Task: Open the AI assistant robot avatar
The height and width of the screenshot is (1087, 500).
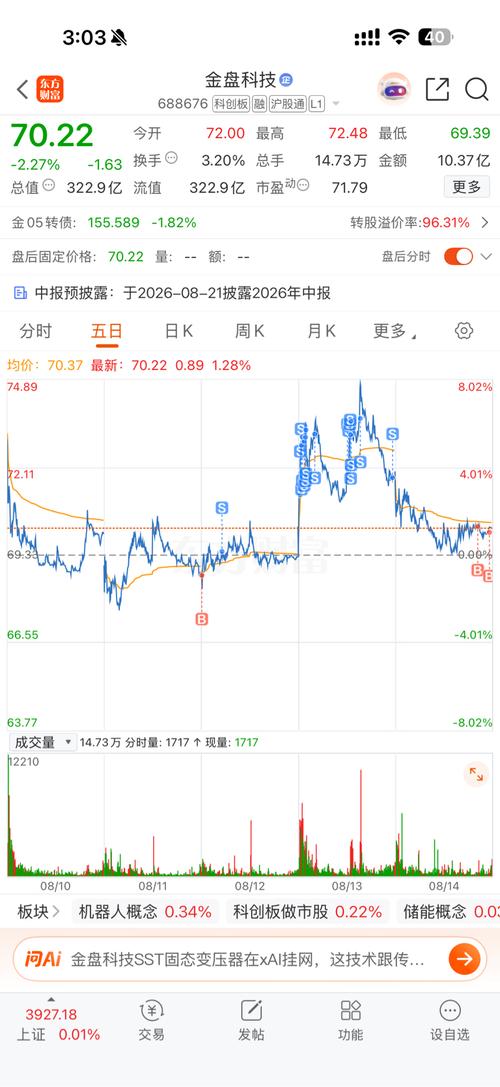Action: tap(394, 89)
